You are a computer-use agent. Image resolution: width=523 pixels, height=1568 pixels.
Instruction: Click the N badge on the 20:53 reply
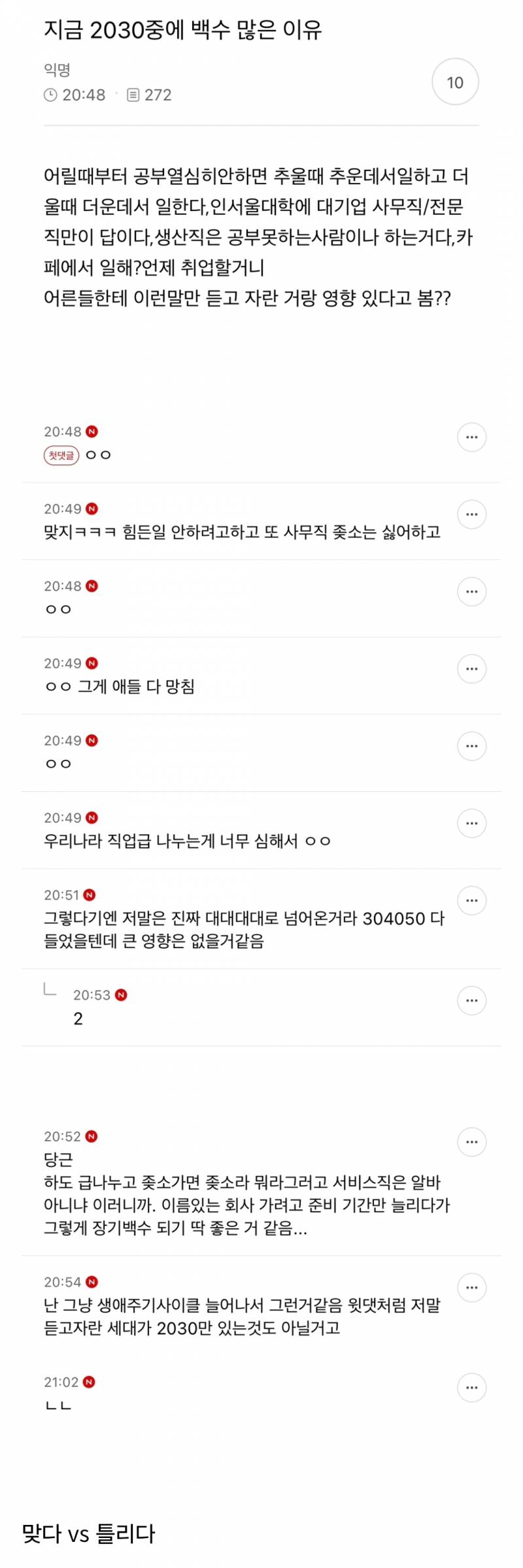coord(122,996)
